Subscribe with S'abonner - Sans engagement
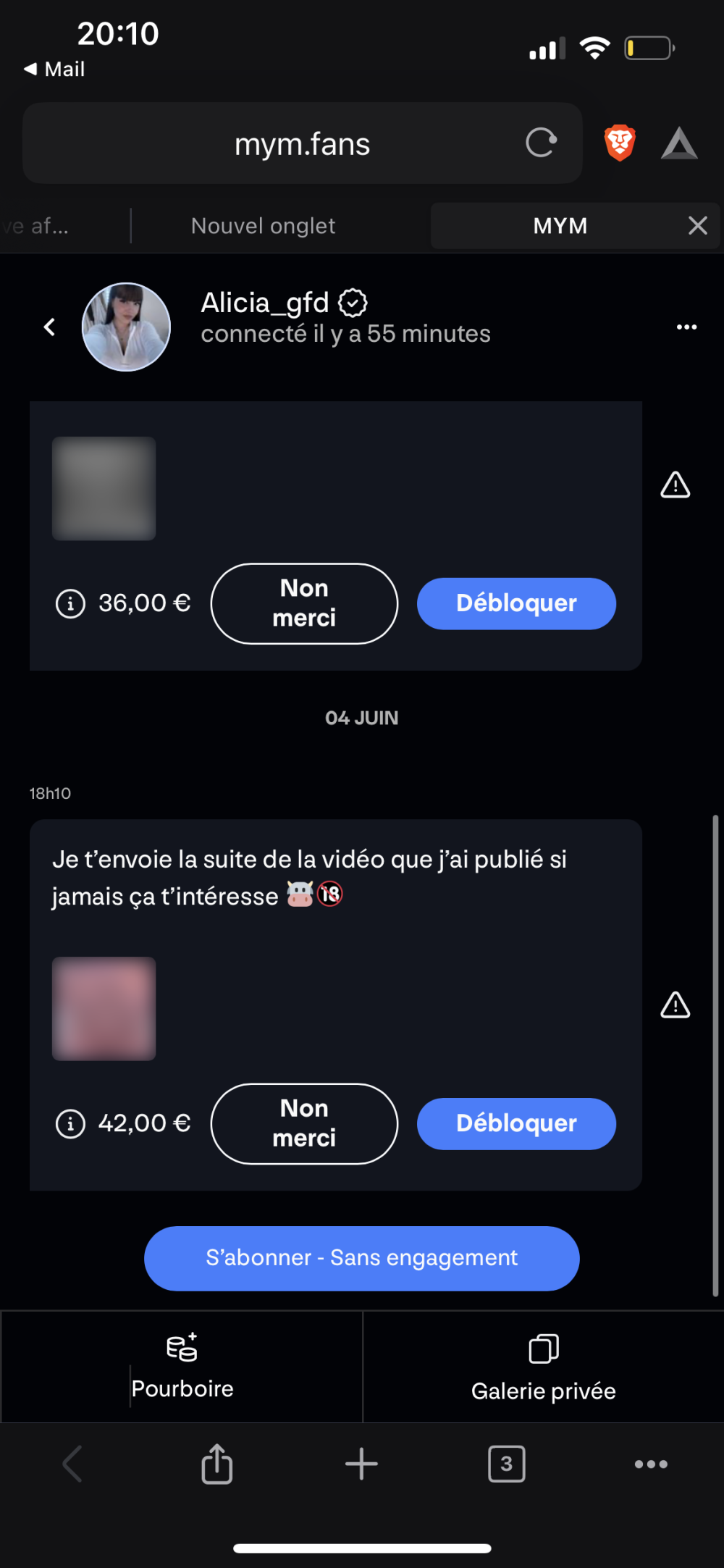The image size is (724, 1568). 361,1258
